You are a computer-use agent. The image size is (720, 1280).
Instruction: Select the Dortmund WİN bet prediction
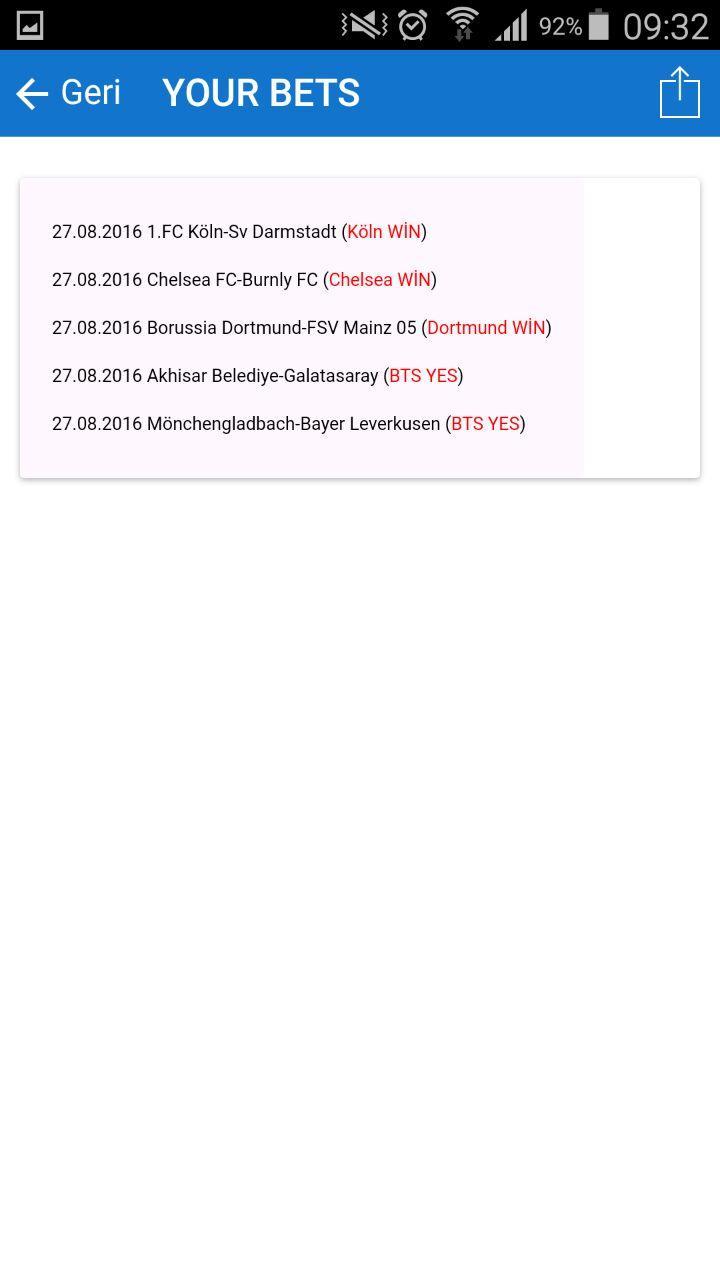[487, 328]
